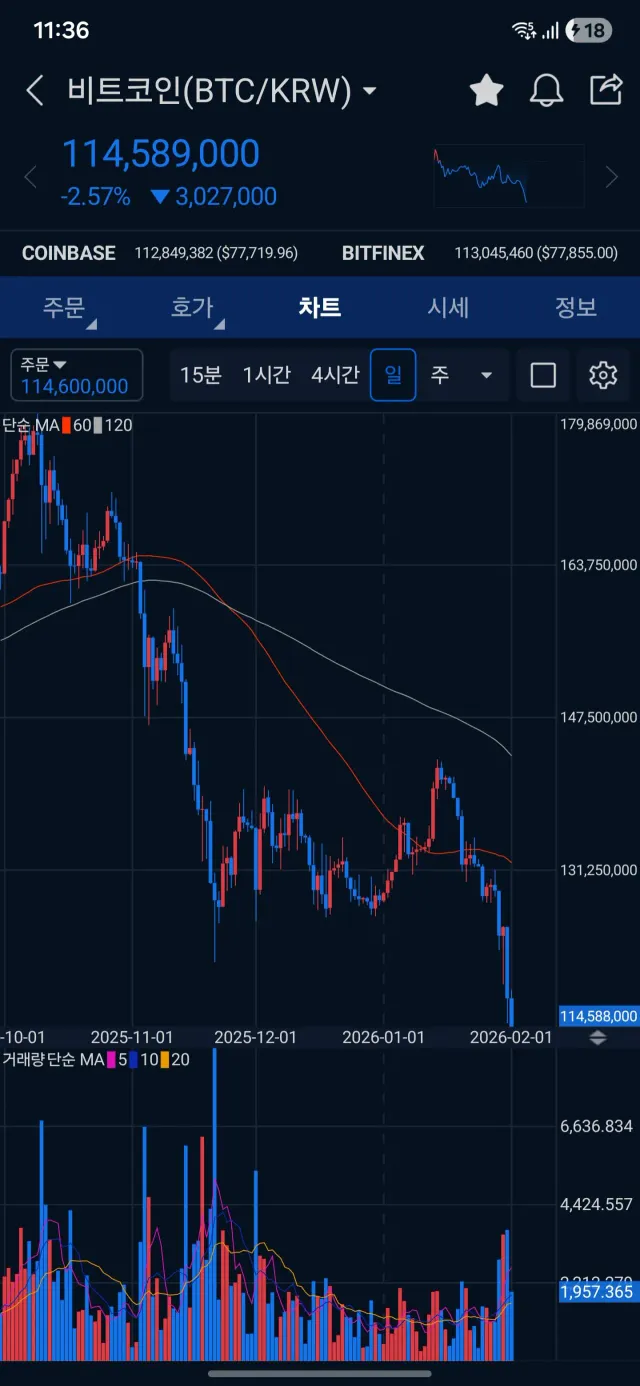This screenshot has height=1386, width=640.
Task: Open price alert bell settings
Action: click(546, 91)
